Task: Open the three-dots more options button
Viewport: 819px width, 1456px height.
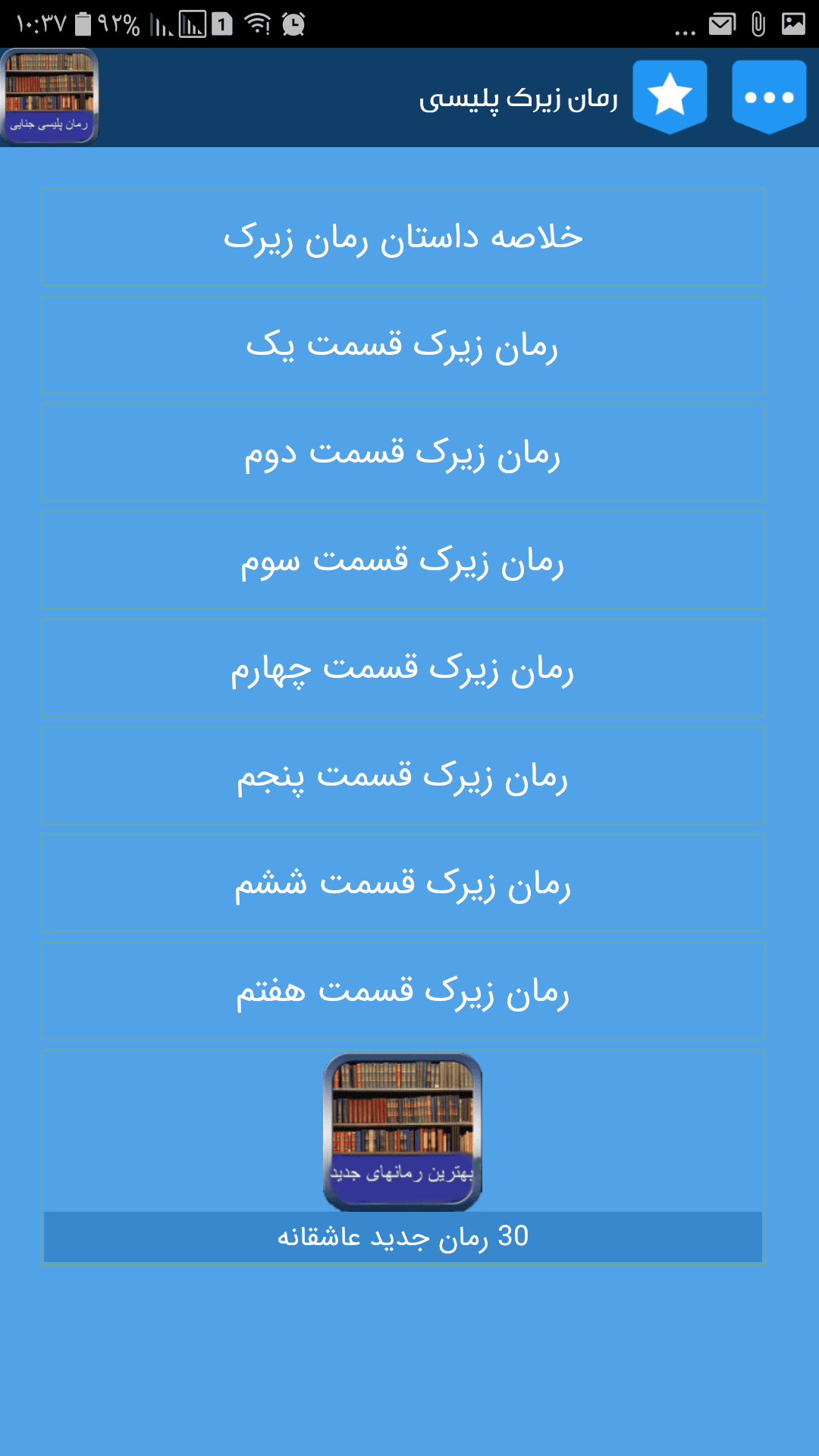Action: click(x=769, y=97)
